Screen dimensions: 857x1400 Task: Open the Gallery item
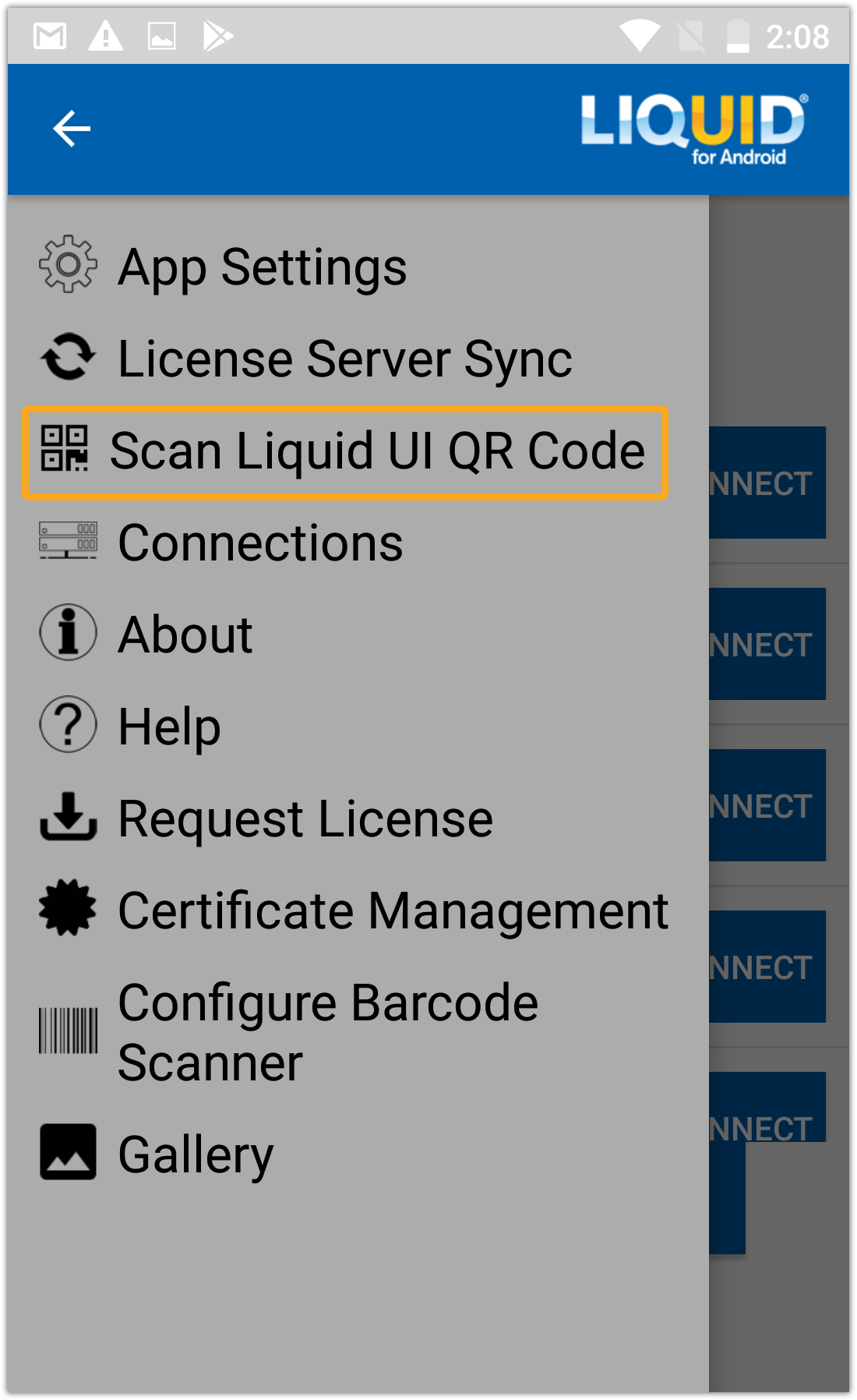tap(195, 1154)
